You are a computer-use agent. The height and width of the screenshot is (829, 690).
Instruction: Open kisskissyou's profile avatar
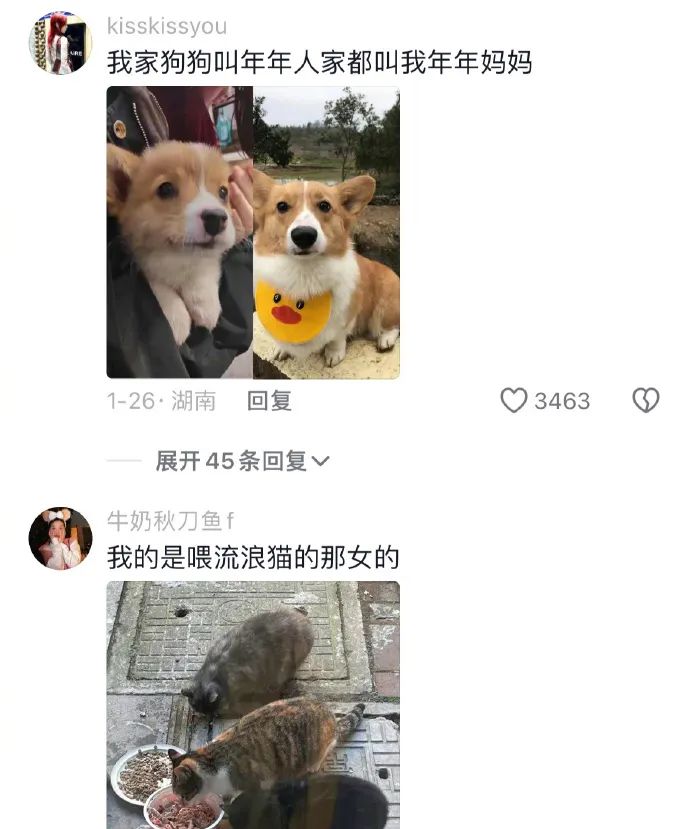pyautogui.click(x=60, y=43)
